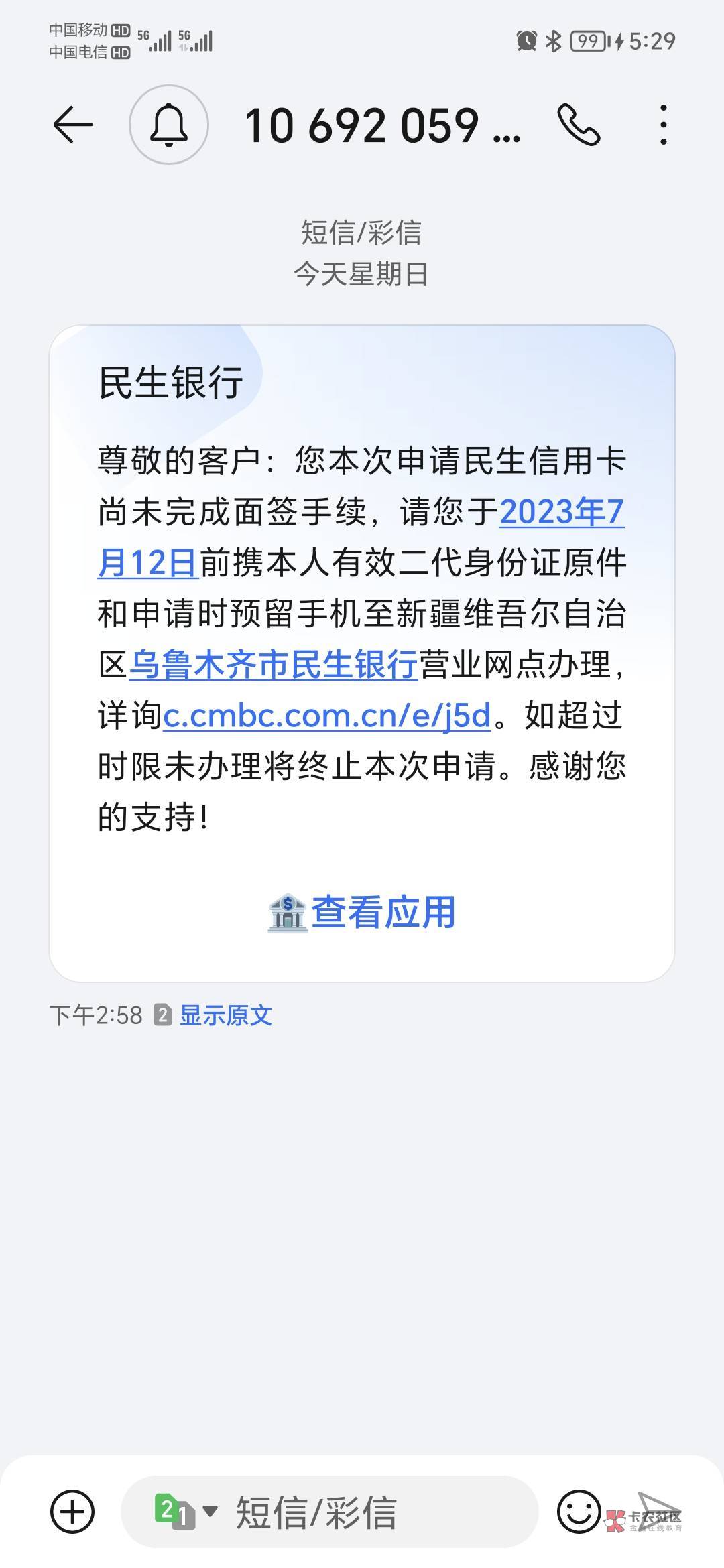The width and height of the screenshot is (724, 1568).
Task: Open the emoji smiley picker
Action: tap(579, 1512)
